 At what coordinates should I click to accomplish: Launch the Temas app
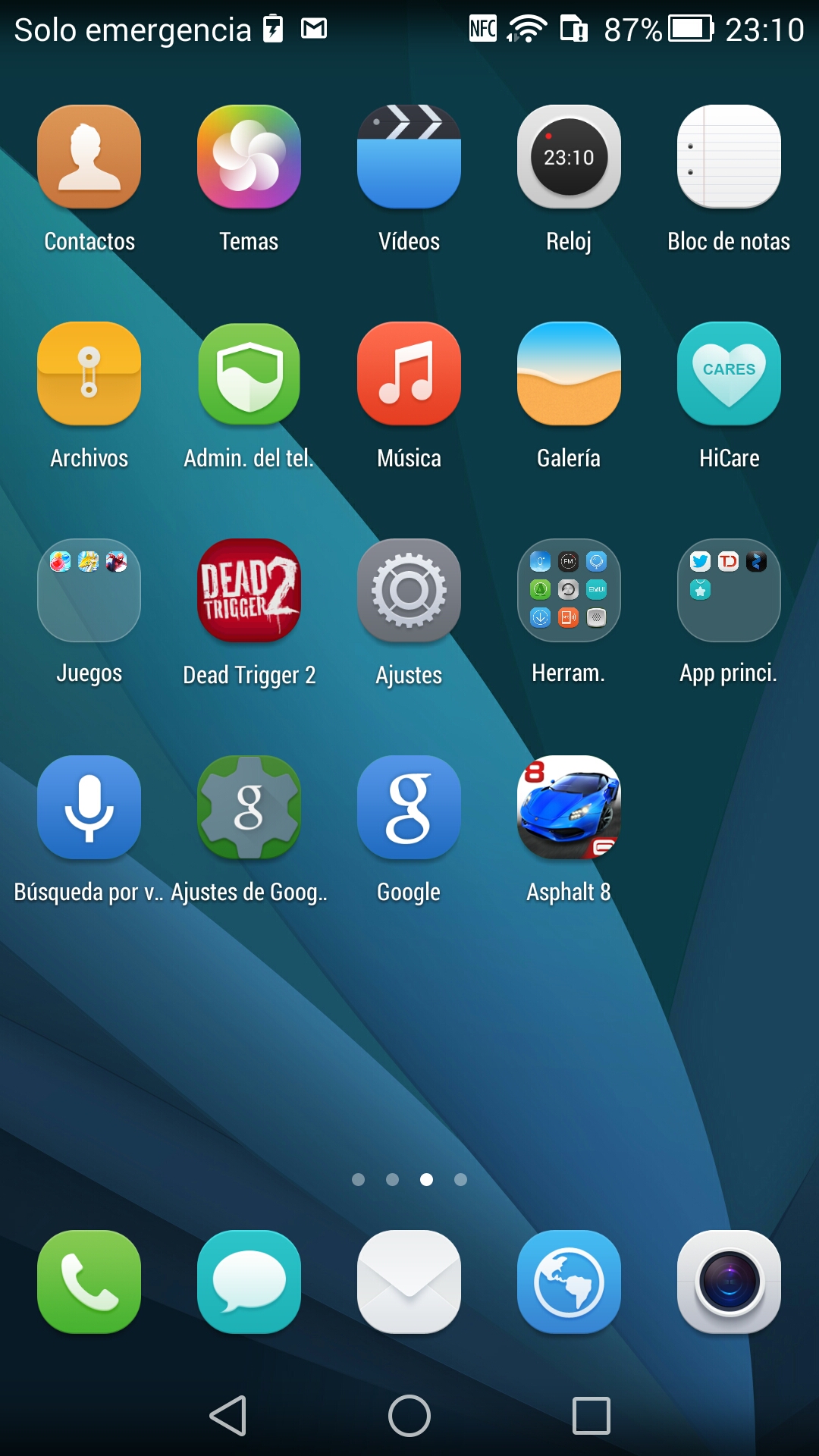(x=249, y=157)
